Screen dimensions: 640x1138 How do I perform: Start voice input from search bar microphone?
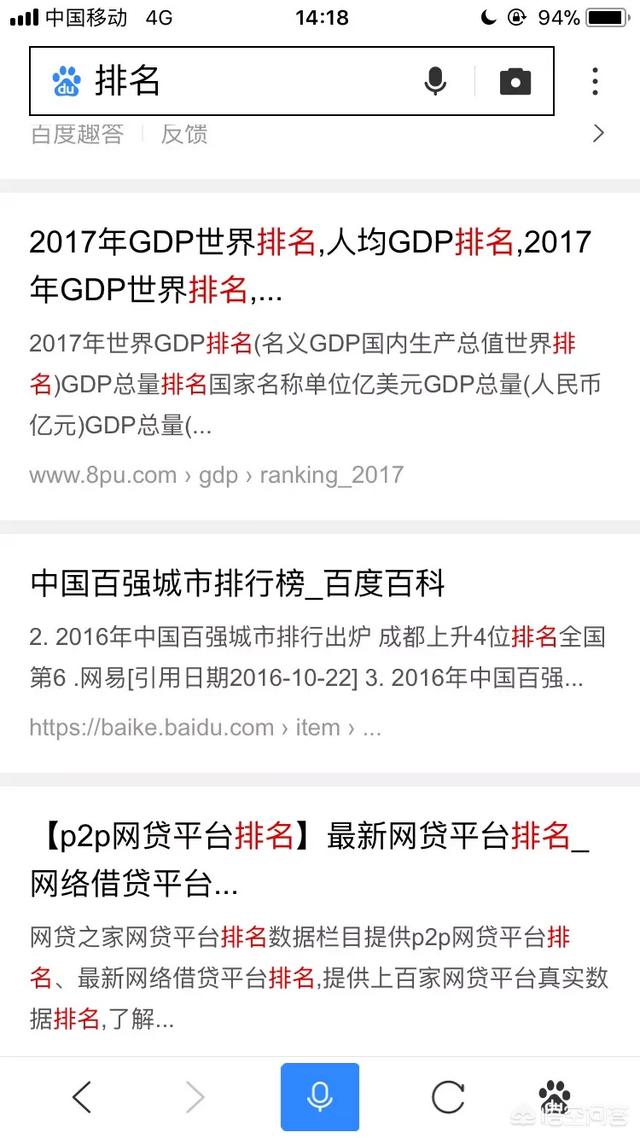click(435, 81)
